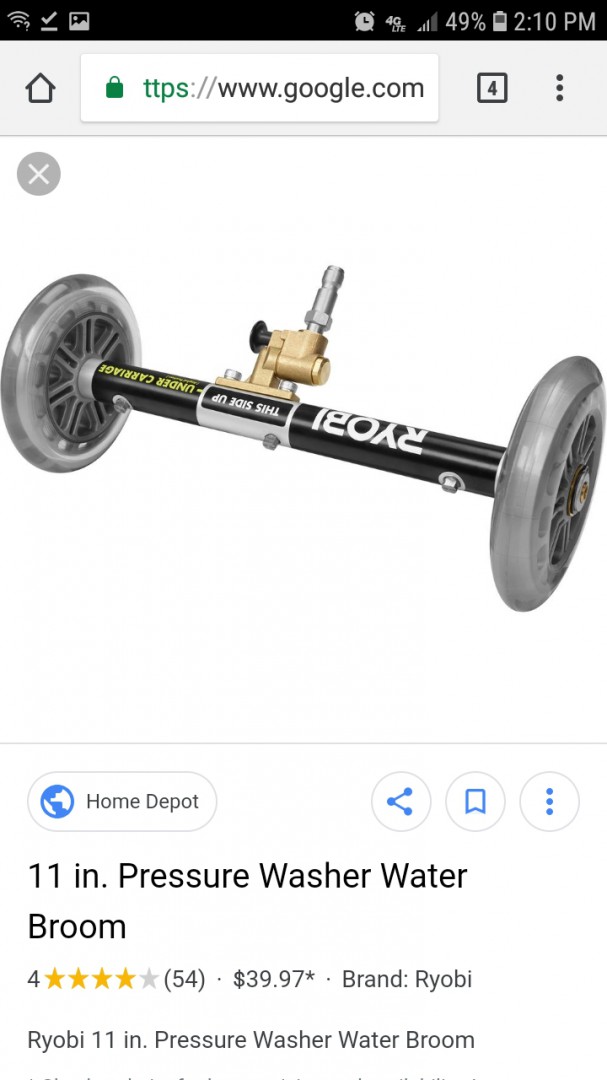Open the tab switcher showing 4 tabs
This screenshot has width=607, height=1080.
[x=491, y=88]
